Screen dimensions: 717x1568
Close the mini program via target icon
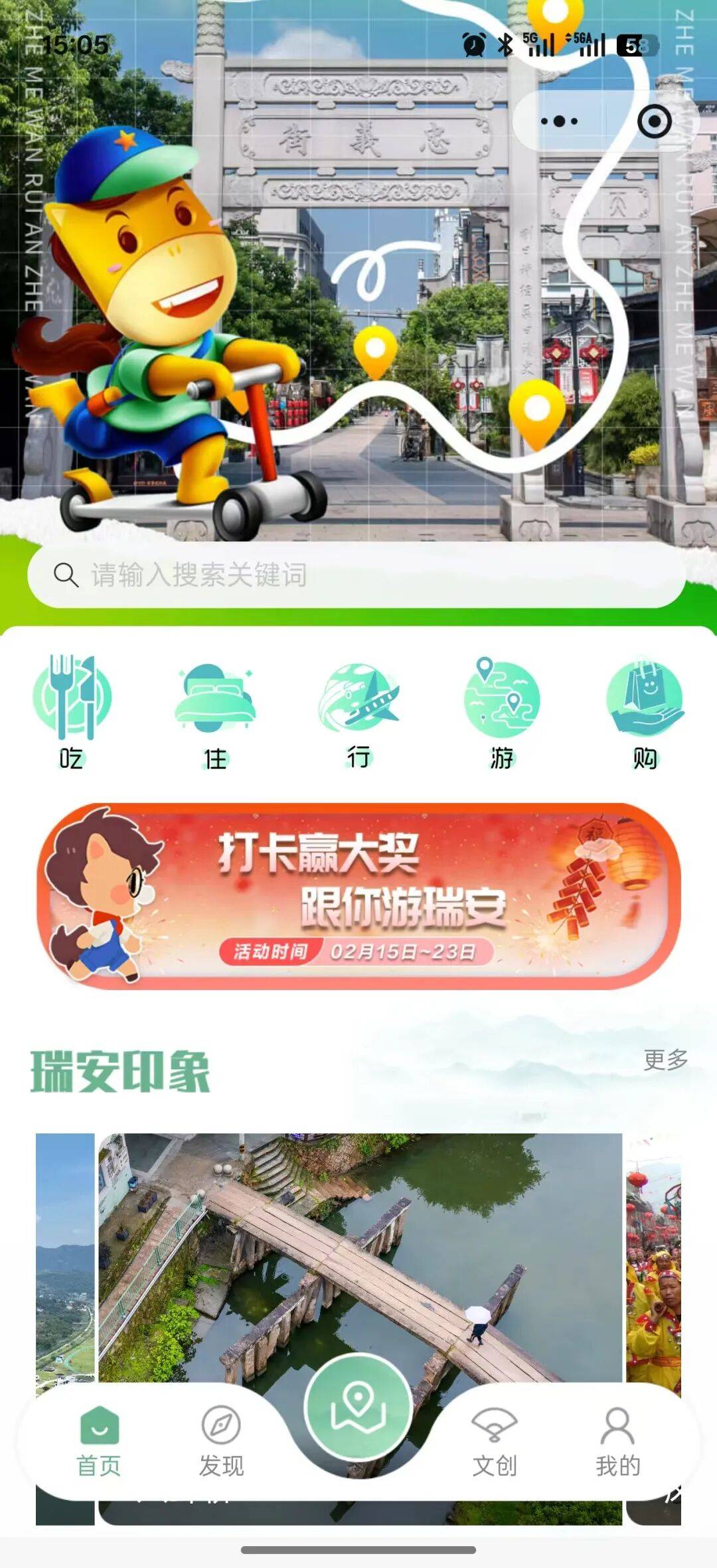click(x=654, y=121)
